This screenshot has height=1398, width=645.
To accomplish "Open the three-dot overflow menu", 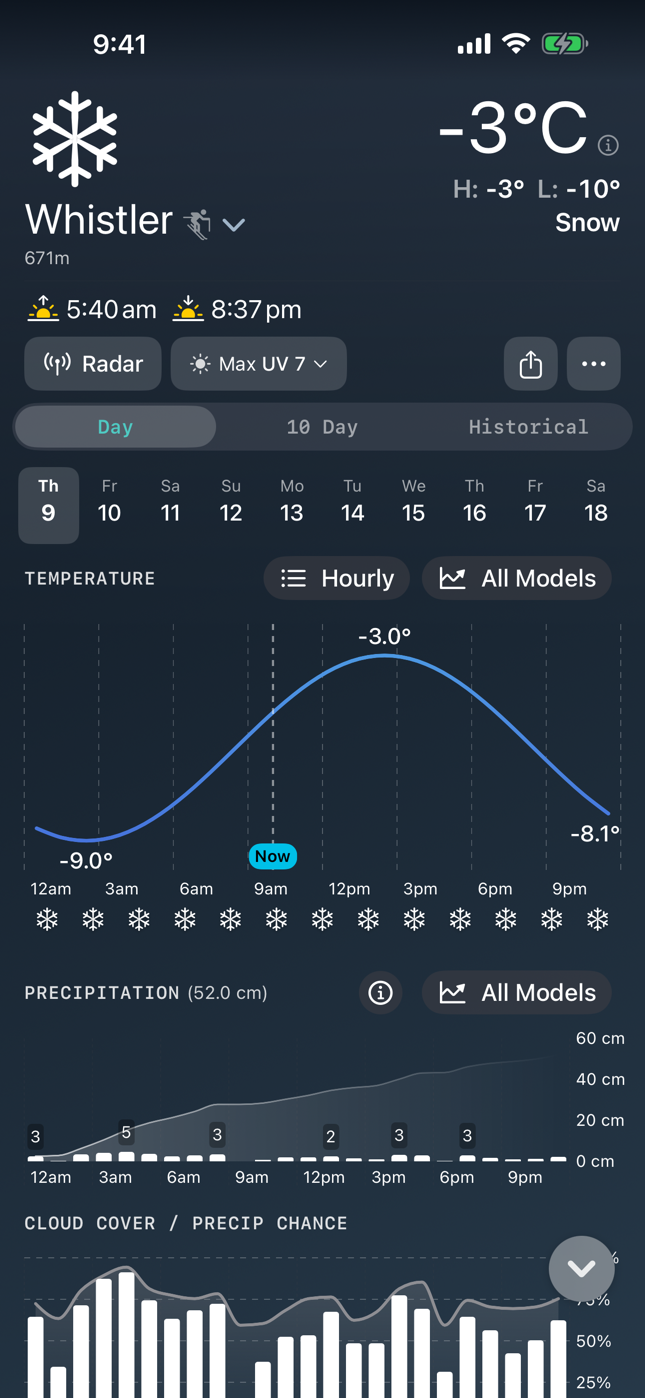I will coord(594,364).
